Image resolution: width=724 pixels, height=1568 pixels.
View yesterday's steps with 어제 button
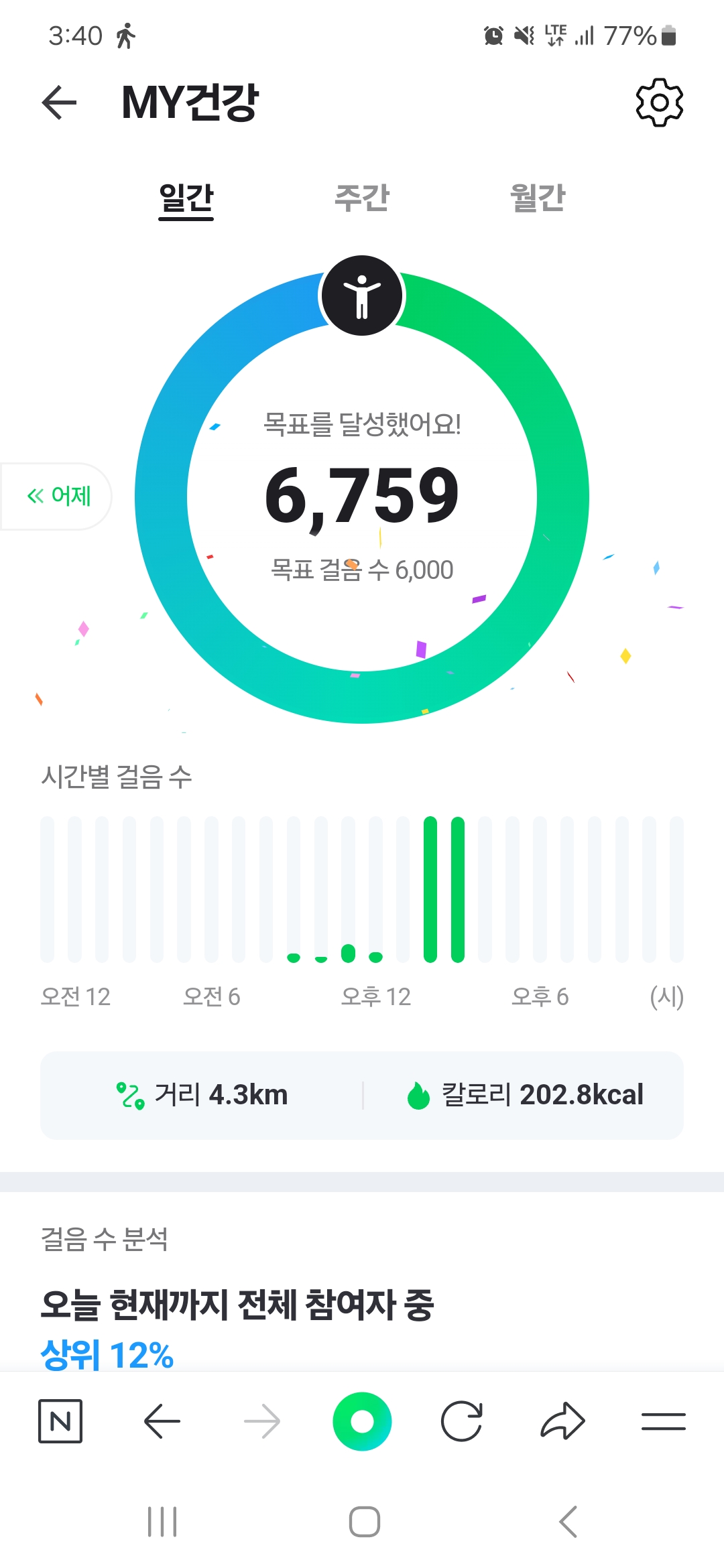pyautogui.click(x=58, y=497)
